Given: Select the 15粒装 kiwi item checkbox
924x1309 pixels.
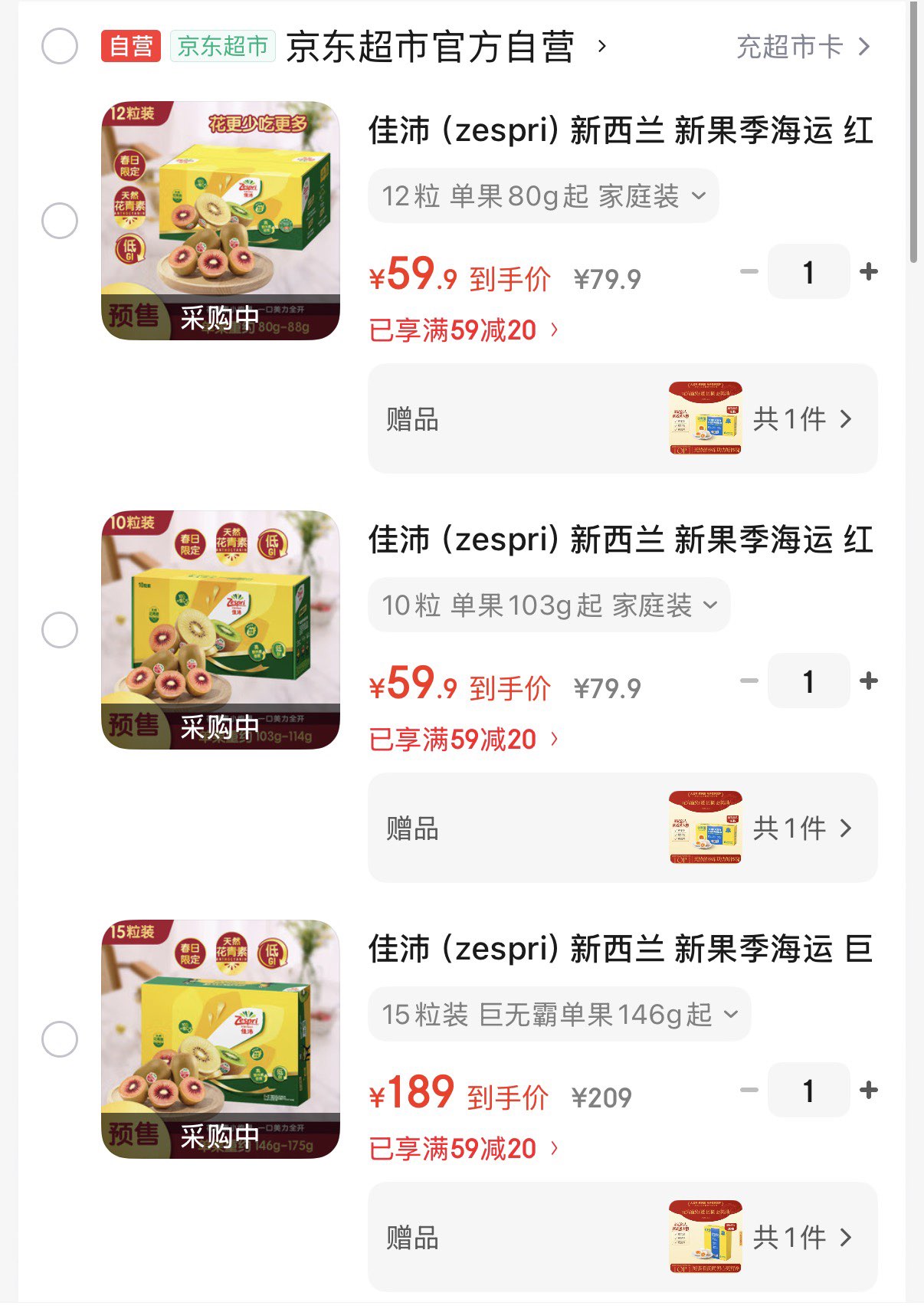Looking at the screenshot, I should pos(60,1039).
